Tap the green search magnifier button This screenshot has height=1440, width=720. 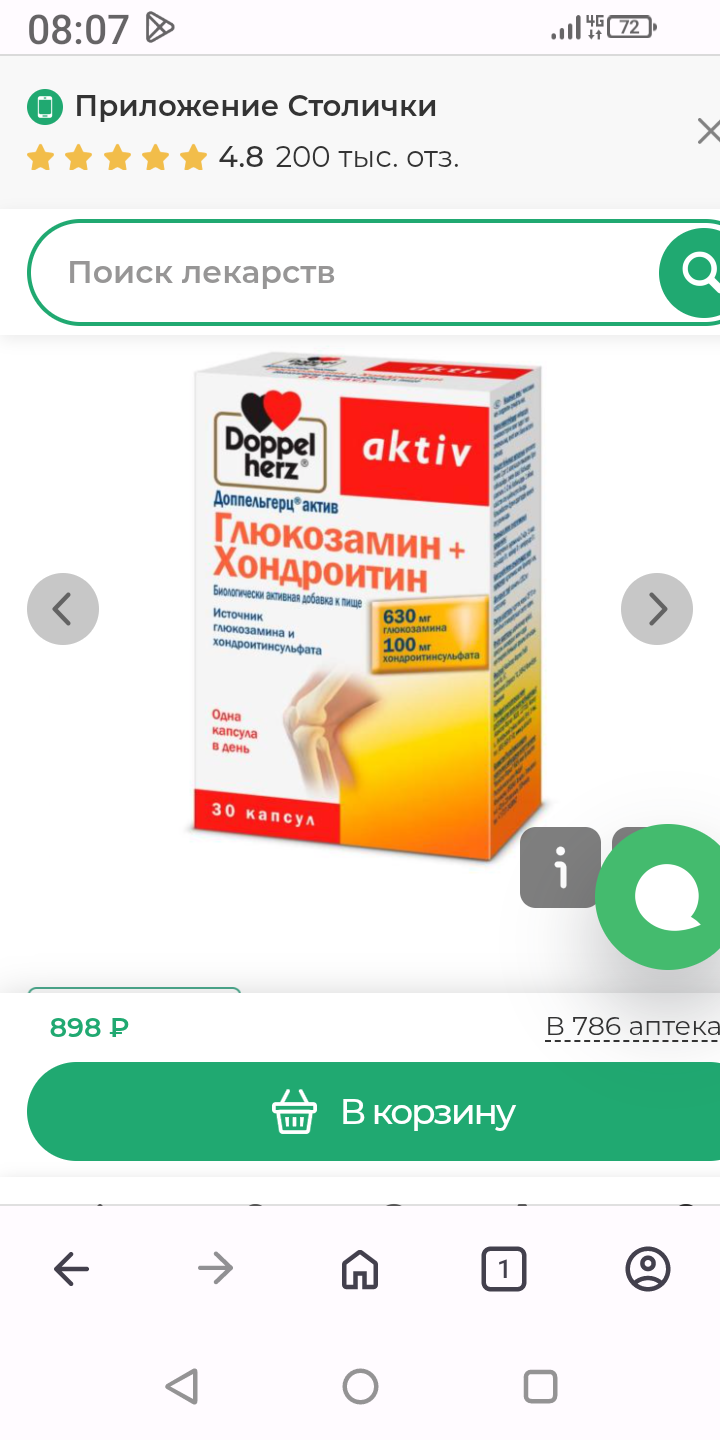click(694, 272)
